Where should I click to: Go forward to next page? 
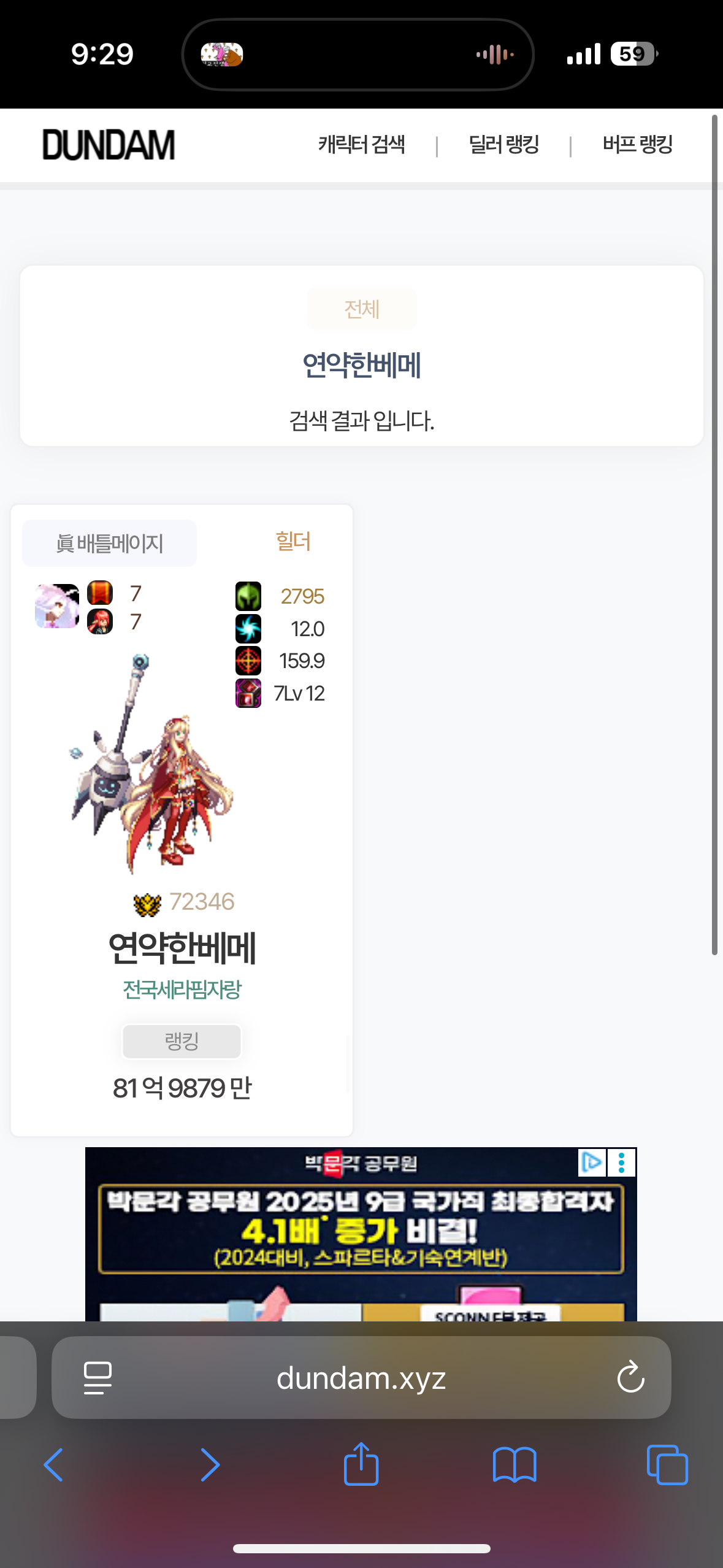pyautogui.click(x=209, y=1465)
